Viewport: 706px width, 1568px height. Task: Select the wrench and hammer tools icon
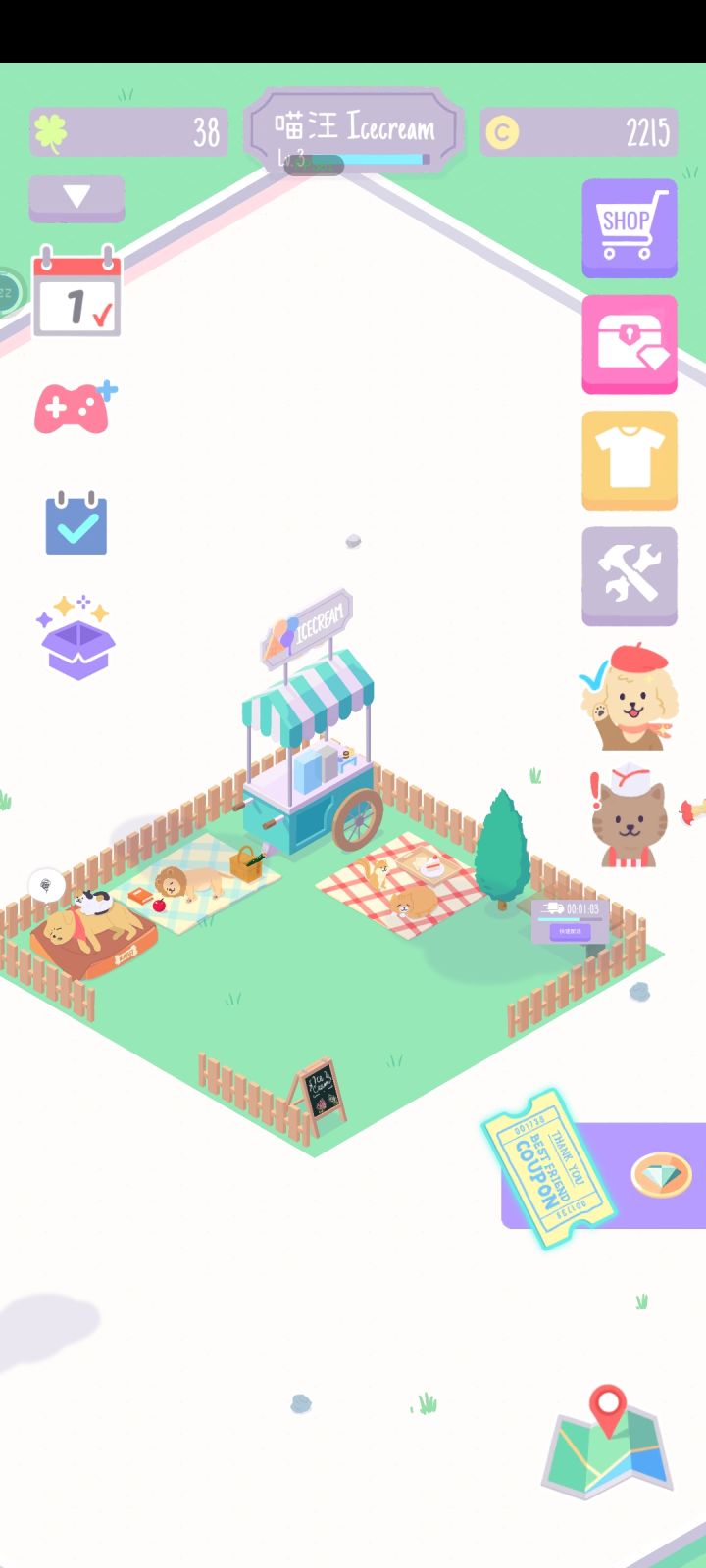[629, 576]
